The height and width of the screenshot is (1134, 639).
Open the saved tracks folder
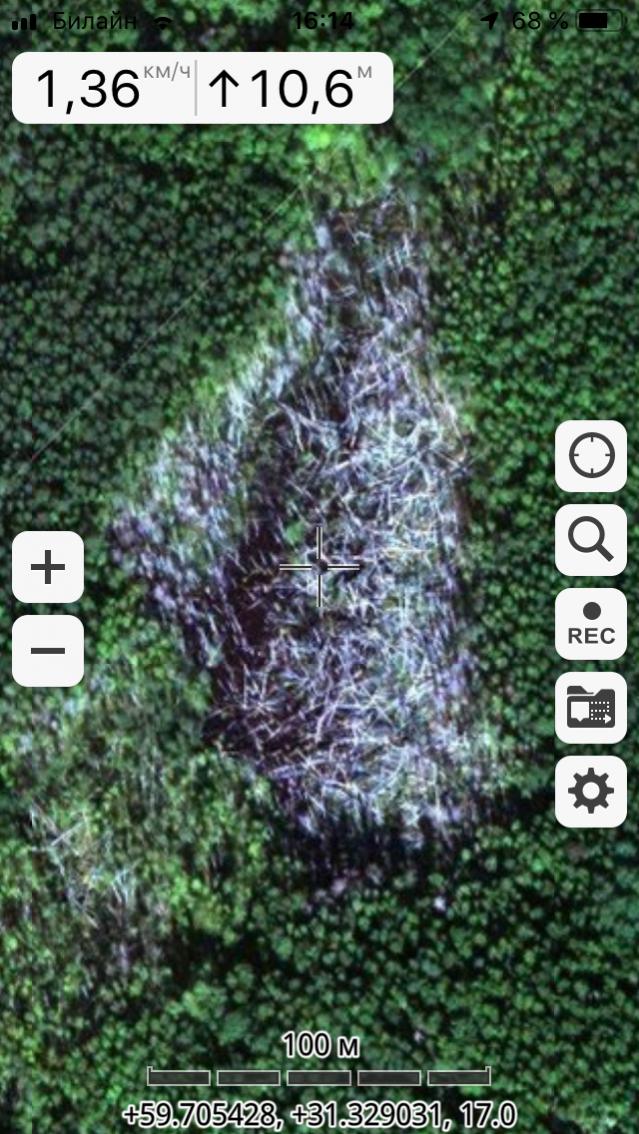[591, 708]
